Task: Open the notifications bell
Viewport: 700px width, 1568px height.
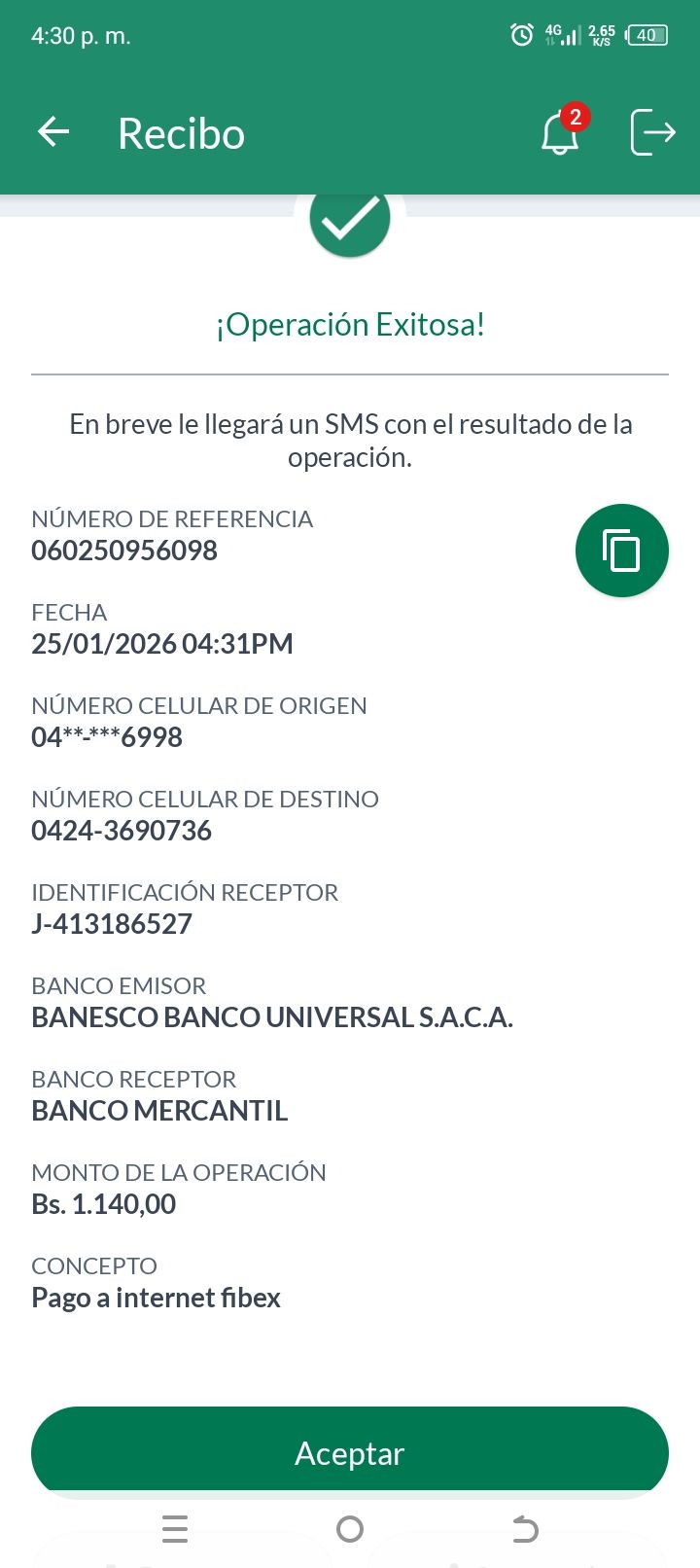Action: [x=560, y=133]
